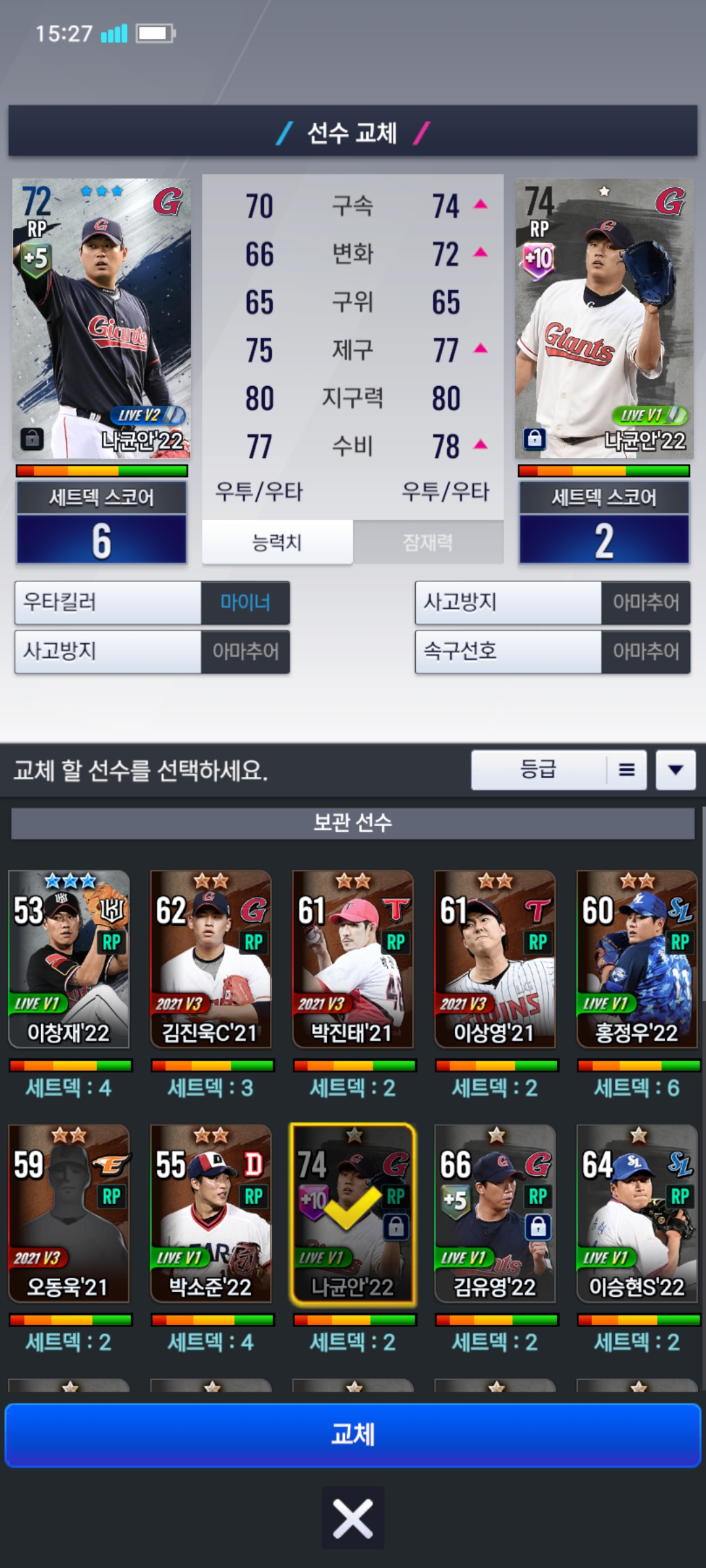Choose the 김진욱C'21 player card
This screenshot has height=1568, width=706.
click(x=210, y=959)
